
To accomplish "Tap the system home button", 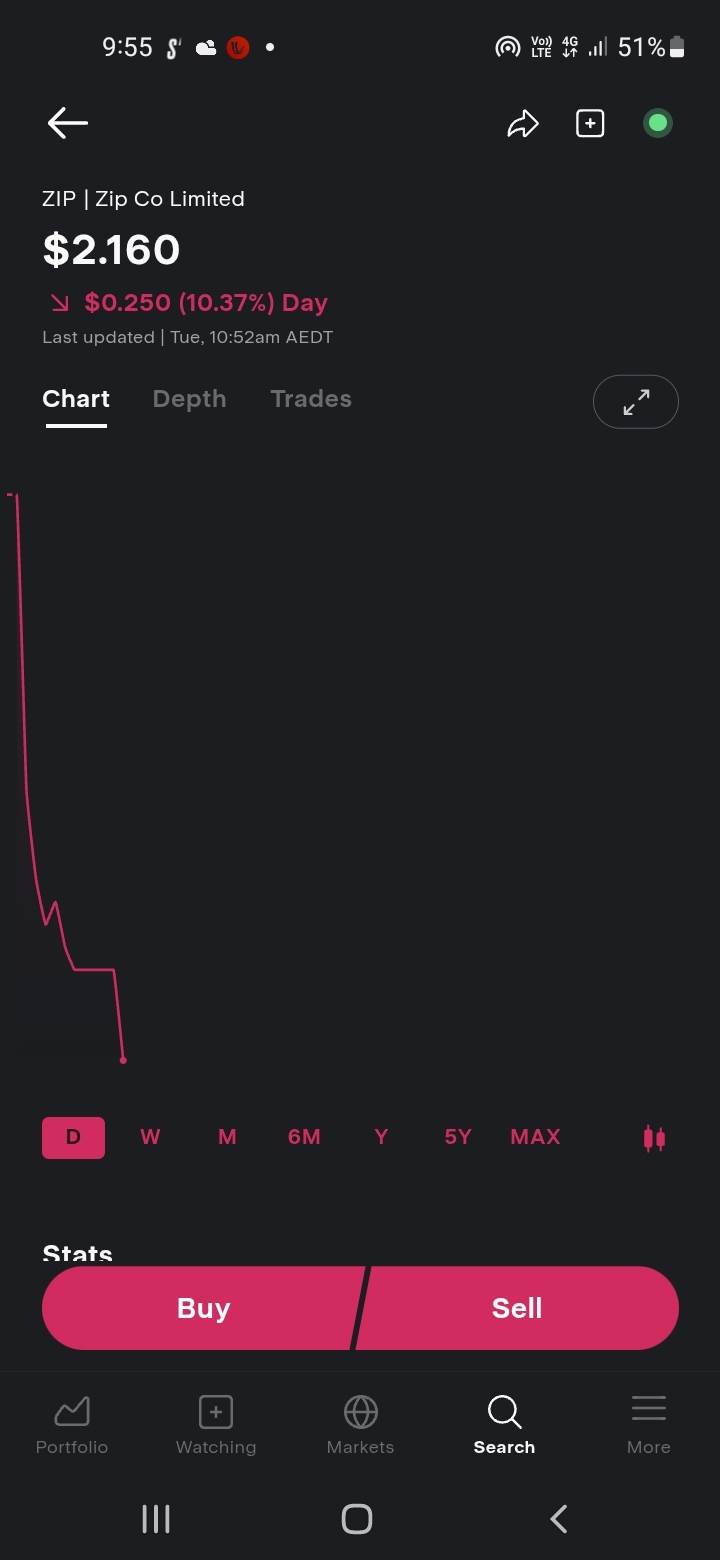I will point(357,1519).
